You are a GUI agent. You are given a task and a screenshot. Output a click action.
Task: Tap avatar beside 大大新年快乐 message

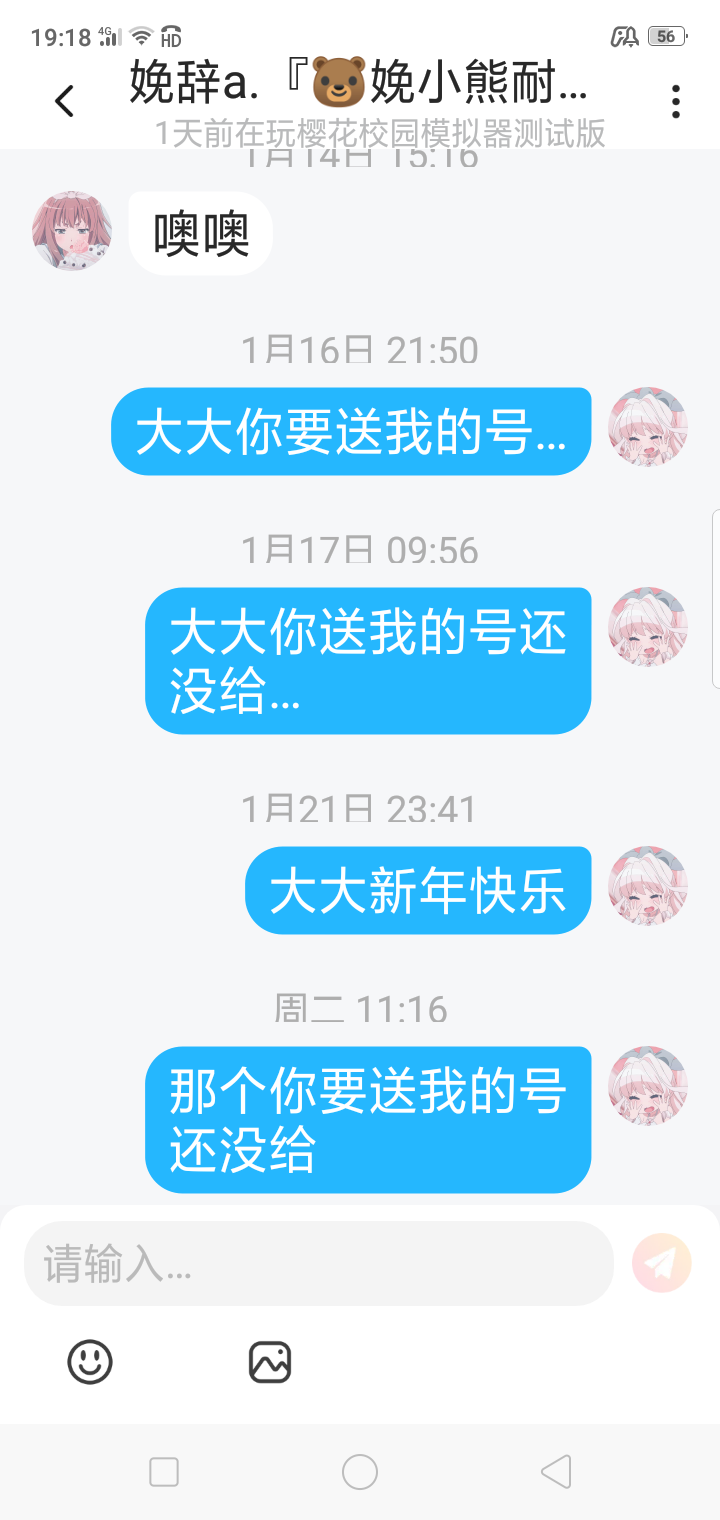[x=648, y=886]
